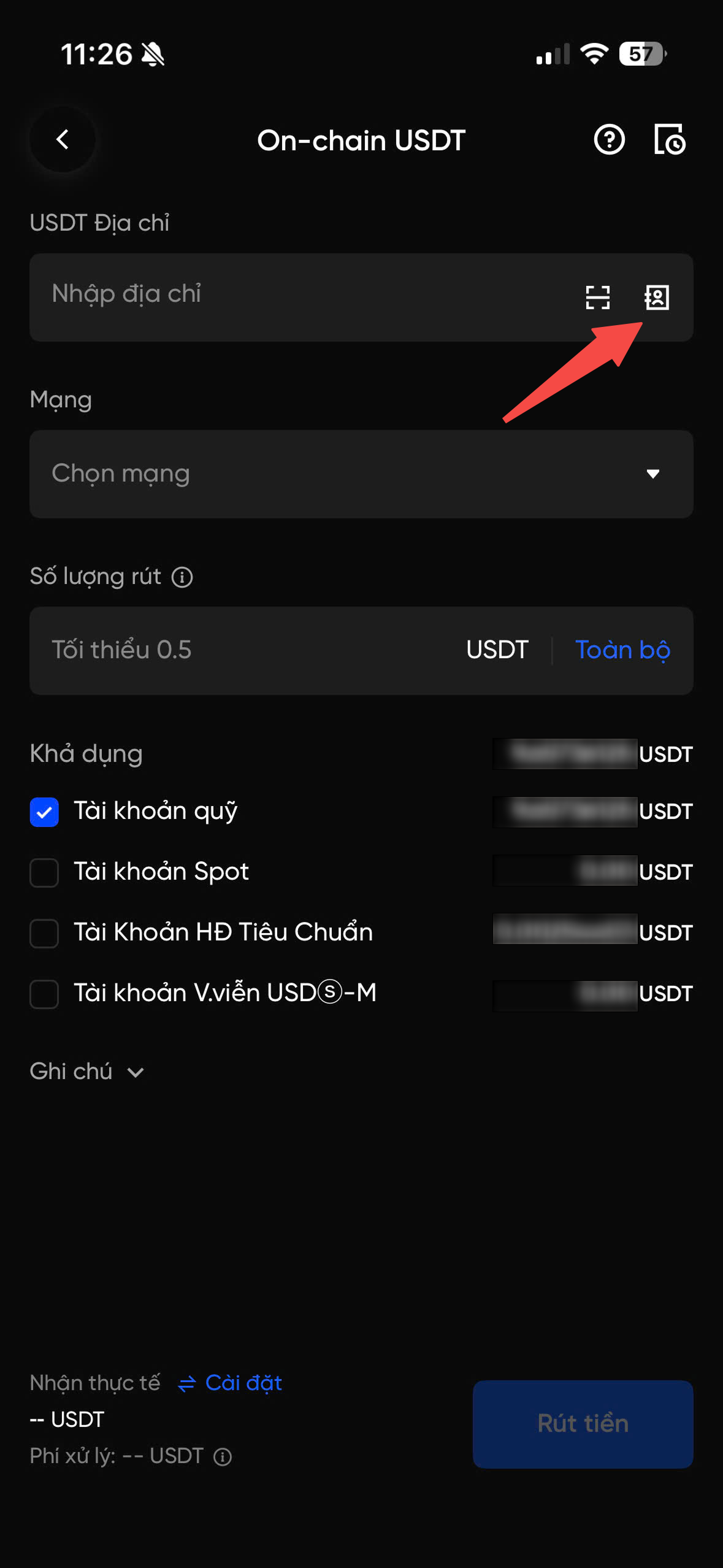
Task: Show info about Phí xử lý
Action: click(x=223, y=1456)
